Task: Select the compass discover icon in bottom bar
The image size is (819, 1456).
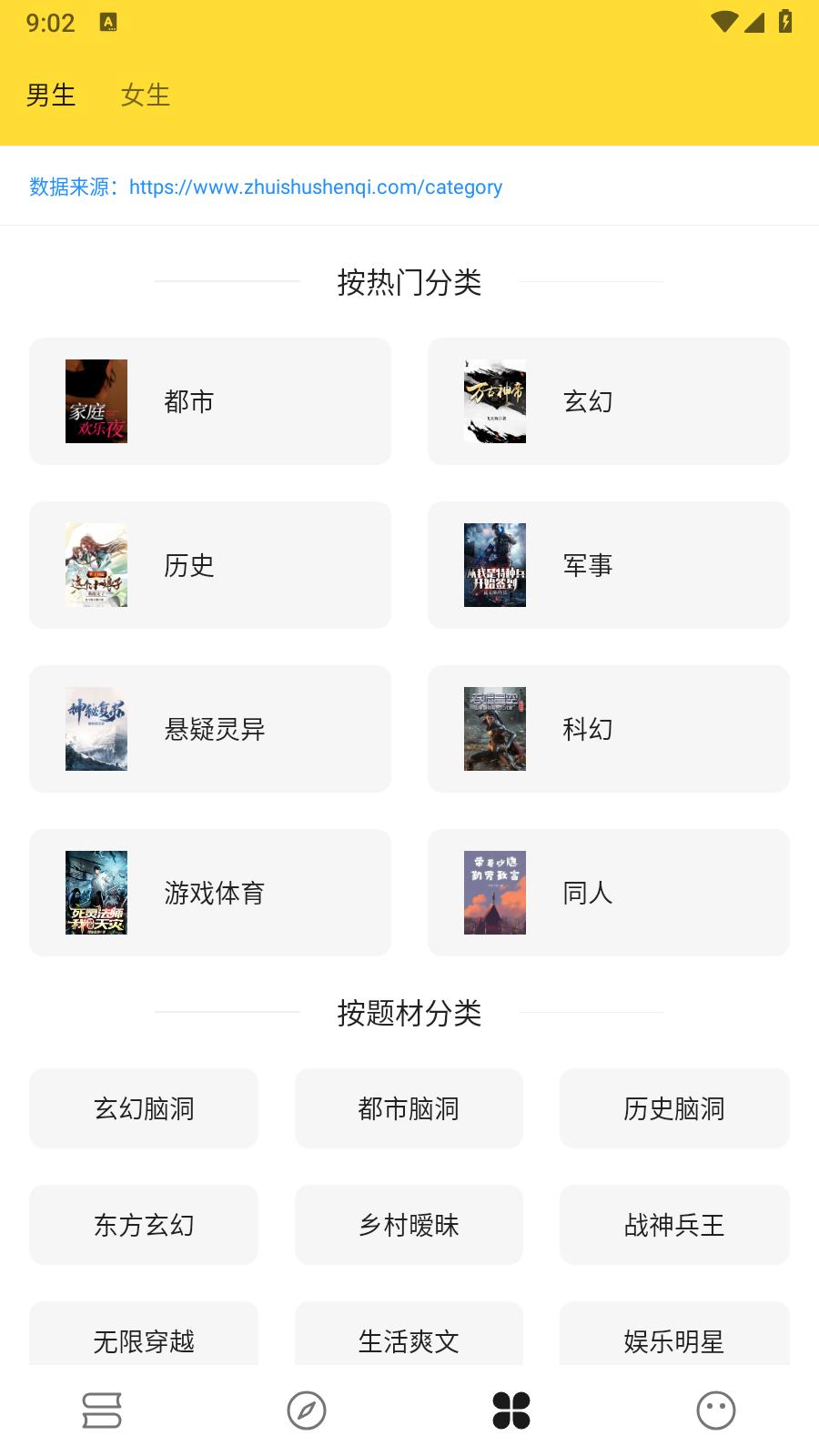Action: click(307, 1411)
